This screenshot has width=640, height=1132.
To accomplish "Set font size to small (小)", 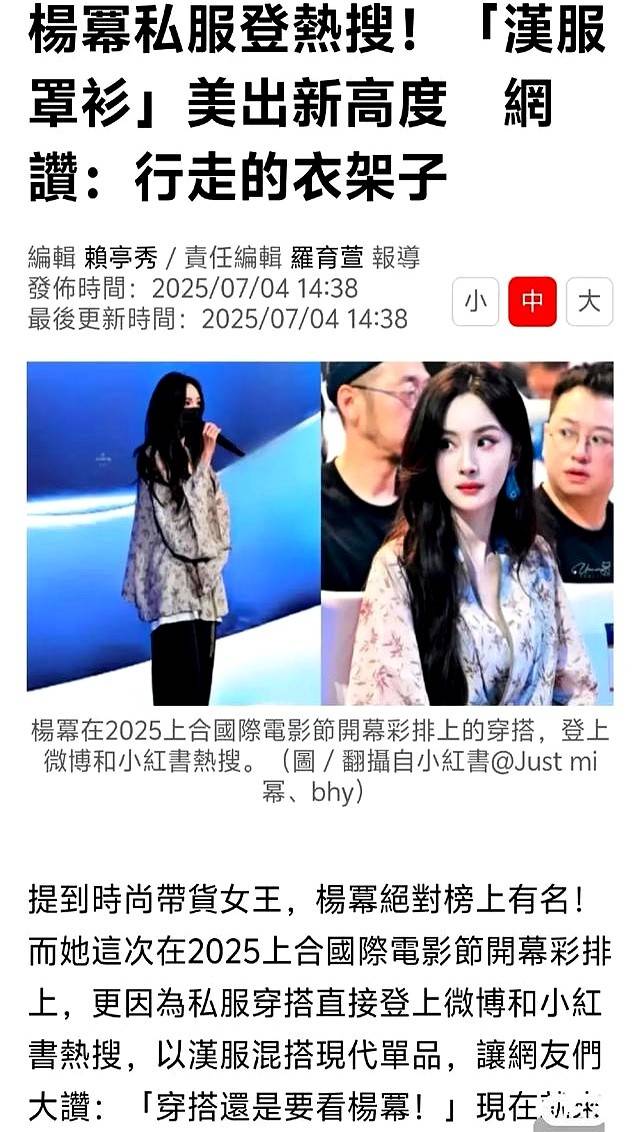I will tap(475, 301).
